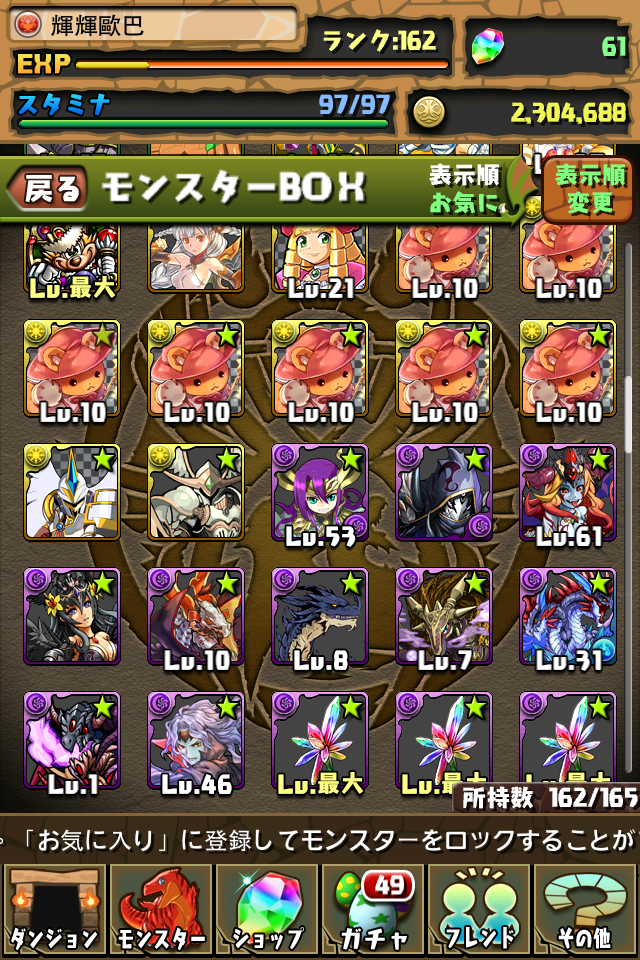Screen dimensions: 640x960
Task: Switch to the その他 tab
Action: click(x=586, y=909)
